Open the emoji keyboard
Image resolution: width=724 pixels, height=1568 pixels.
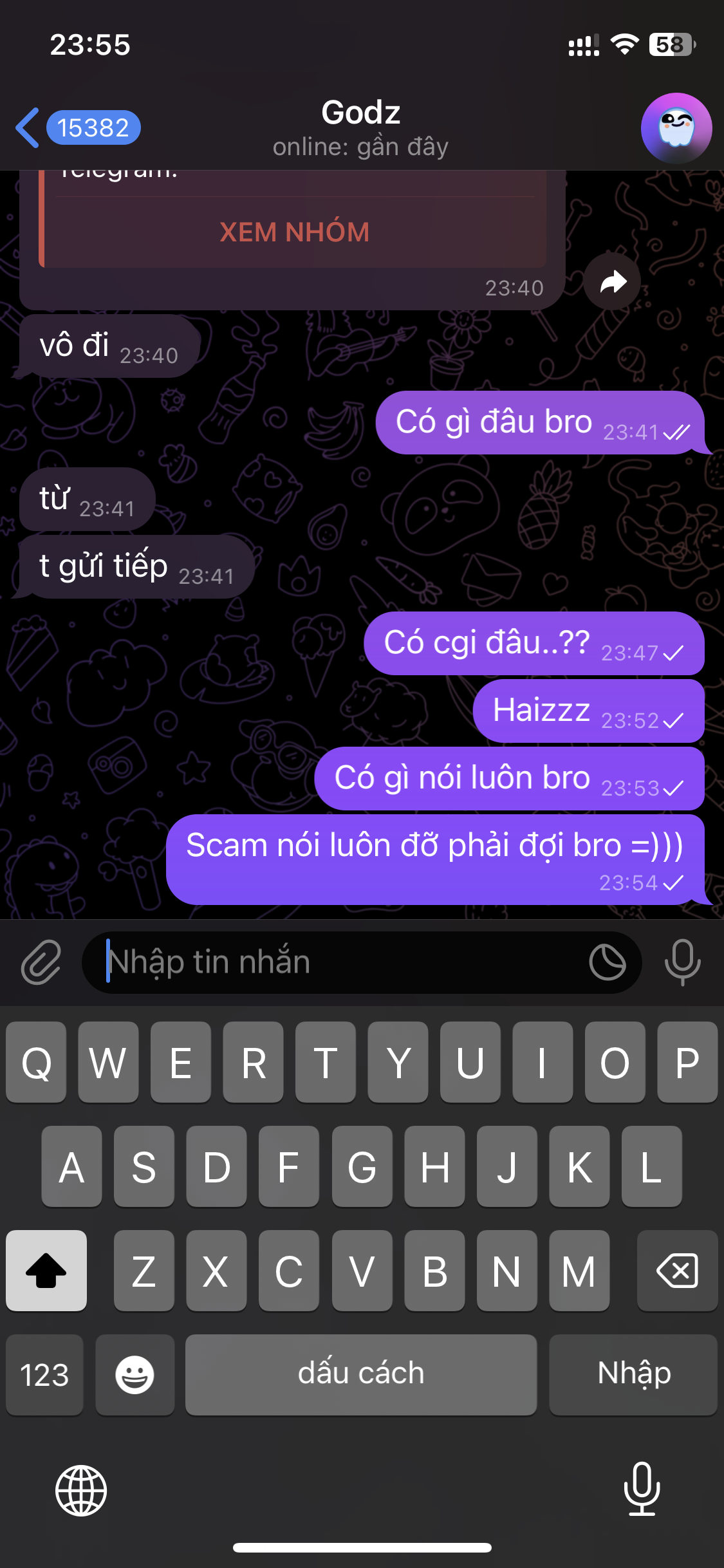tap(135, 1375)
